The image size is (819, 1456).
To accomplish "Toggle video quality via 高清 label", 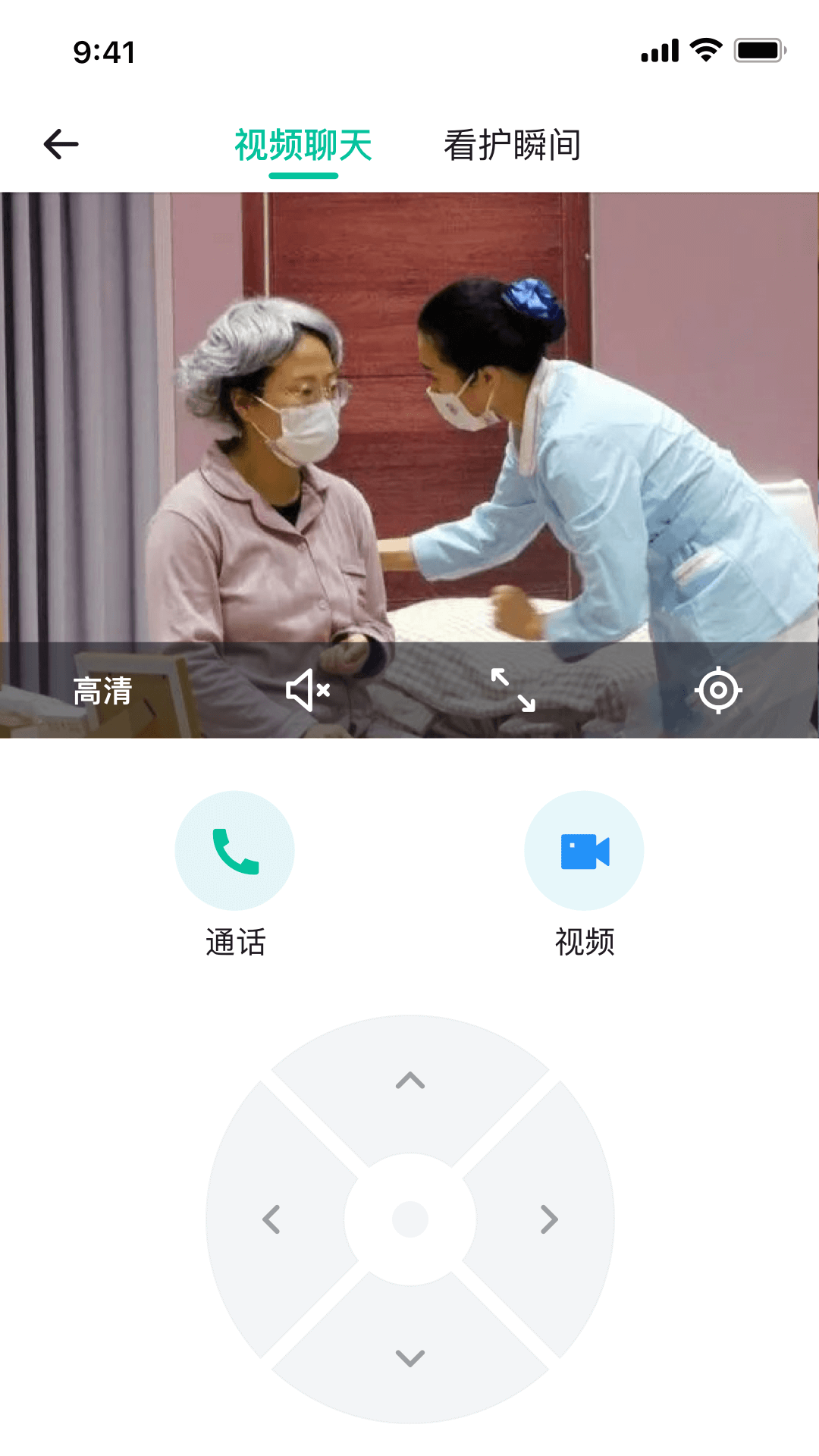I will [x=102, y=690].
